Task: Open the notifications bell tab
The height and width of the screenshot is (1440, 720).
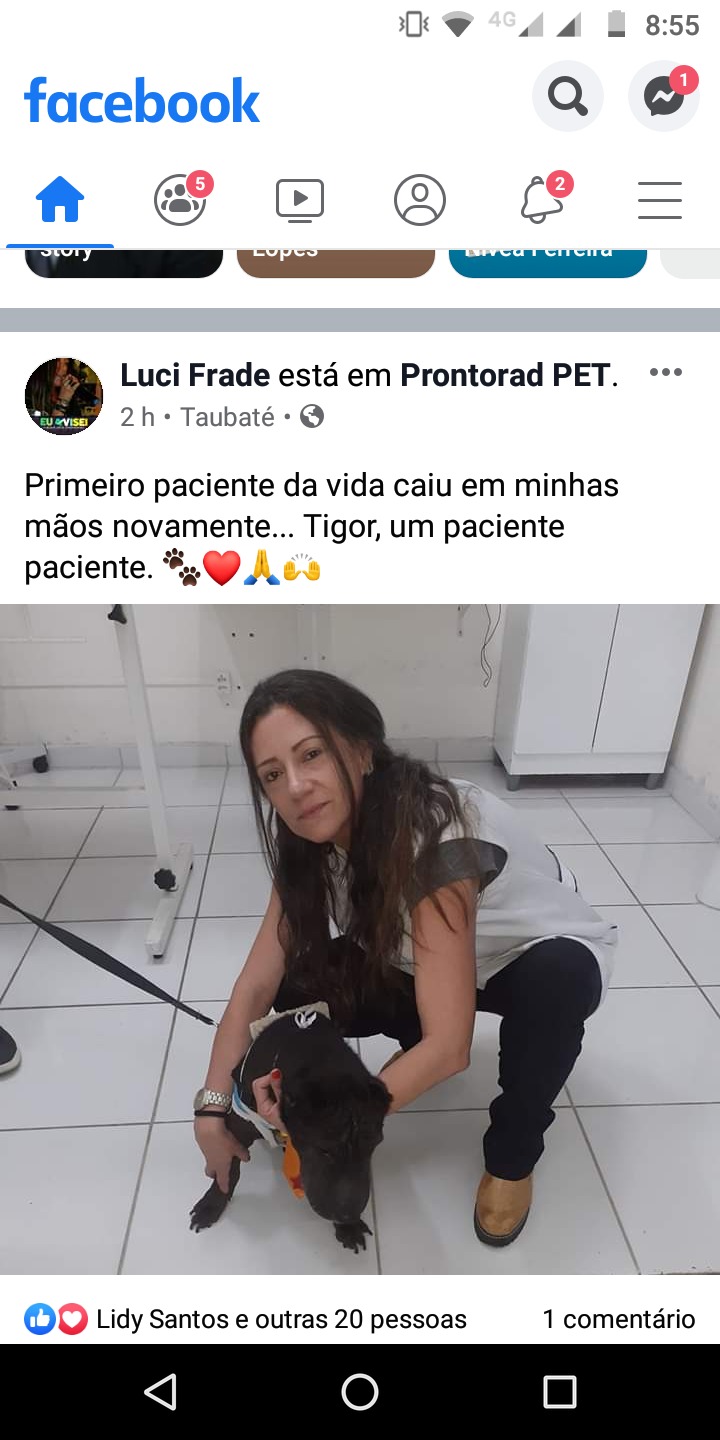Action: (541, 201)
